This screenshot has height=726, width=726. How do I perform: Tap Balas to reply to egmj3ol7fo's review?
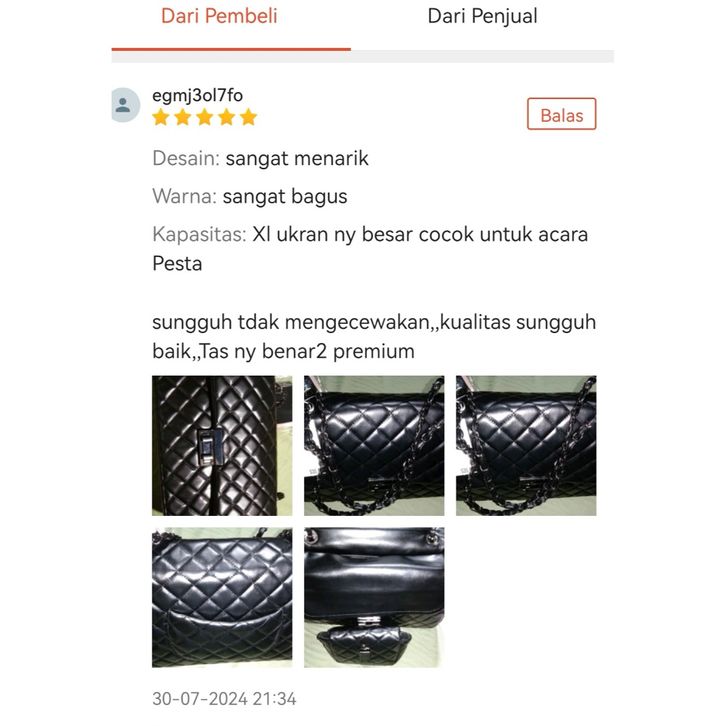click(561, 114)
